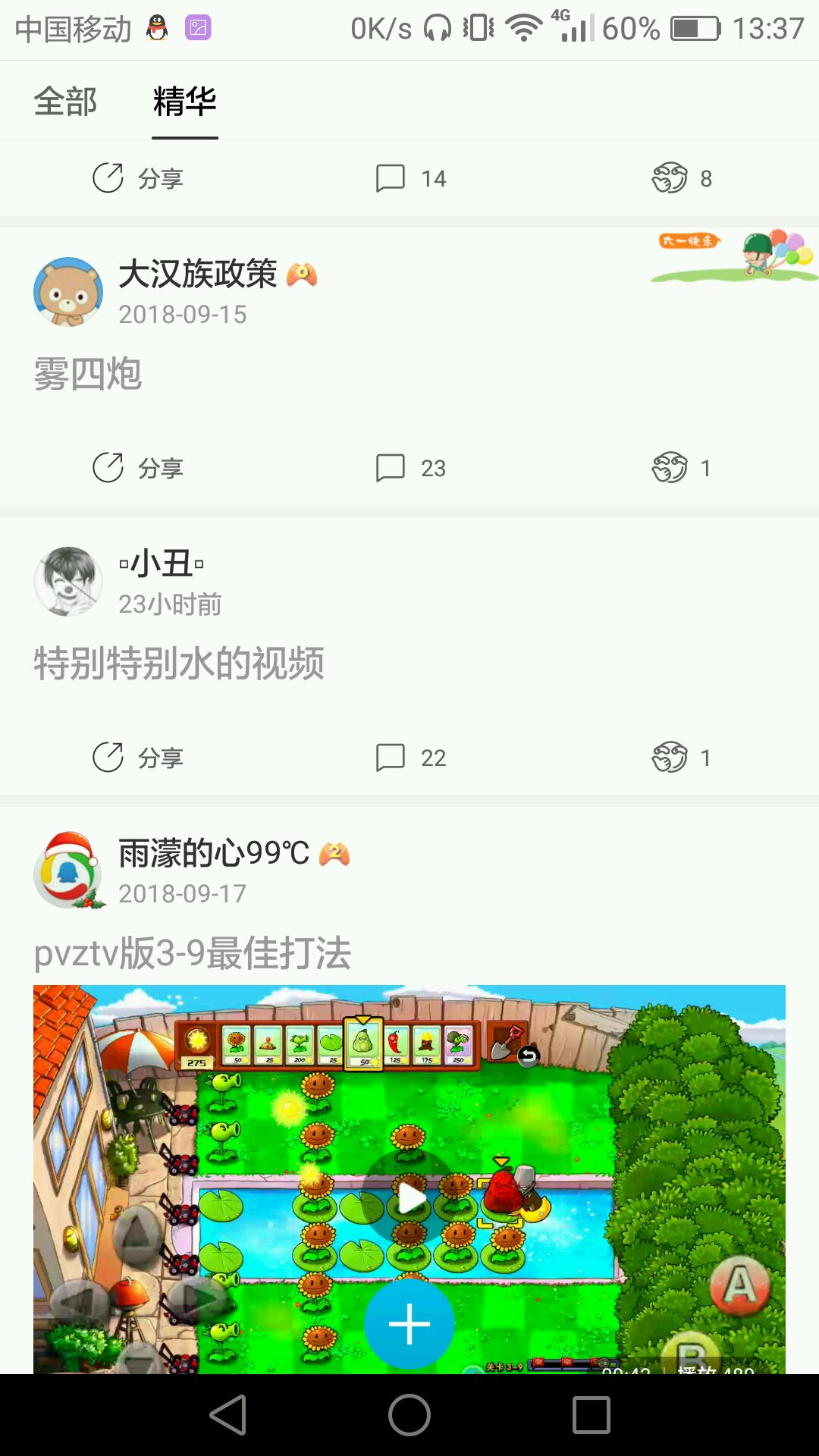Image resolution: width=819 pixels, height=1456 pixels.
Task: Open comments showing 14 on the top post
Action: 410,178
